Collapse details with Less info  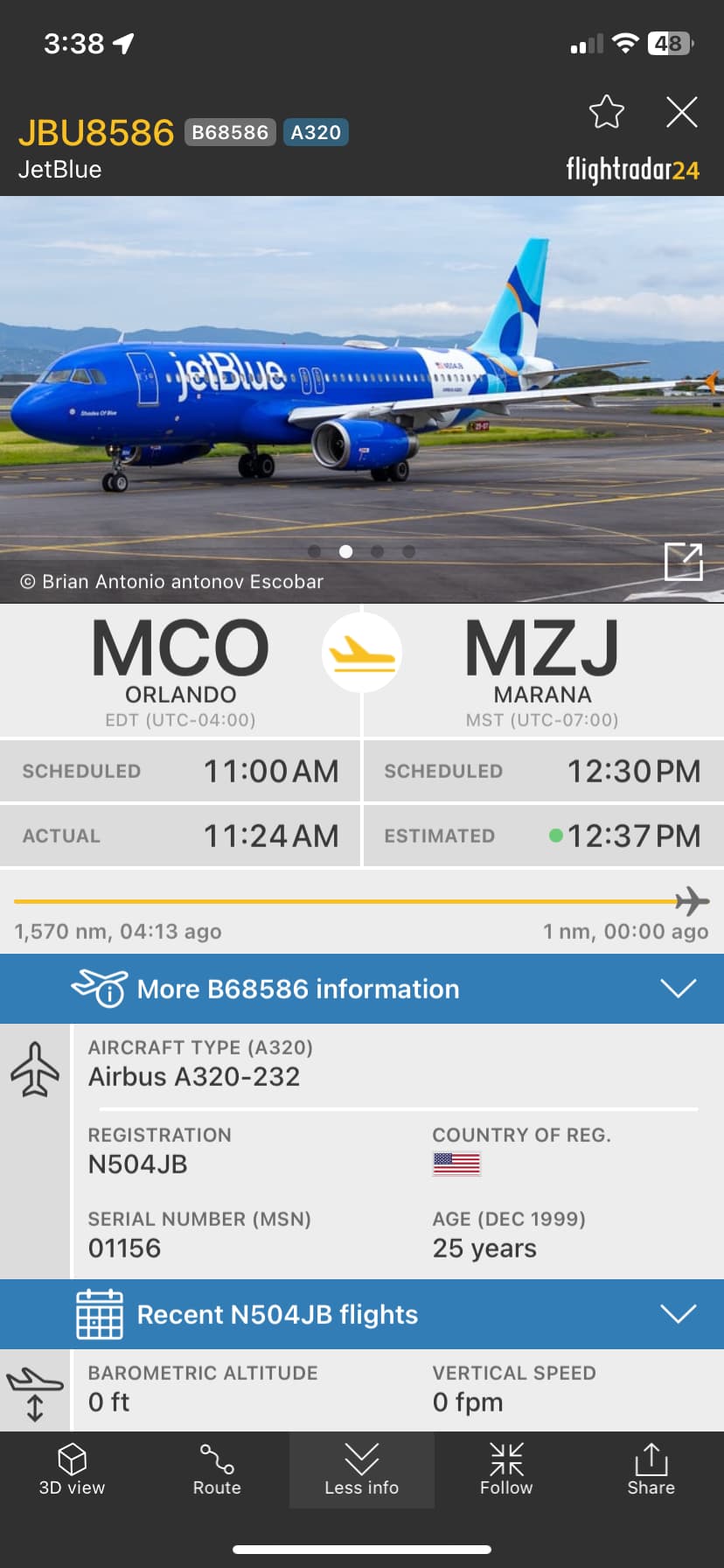[361, 1470]
